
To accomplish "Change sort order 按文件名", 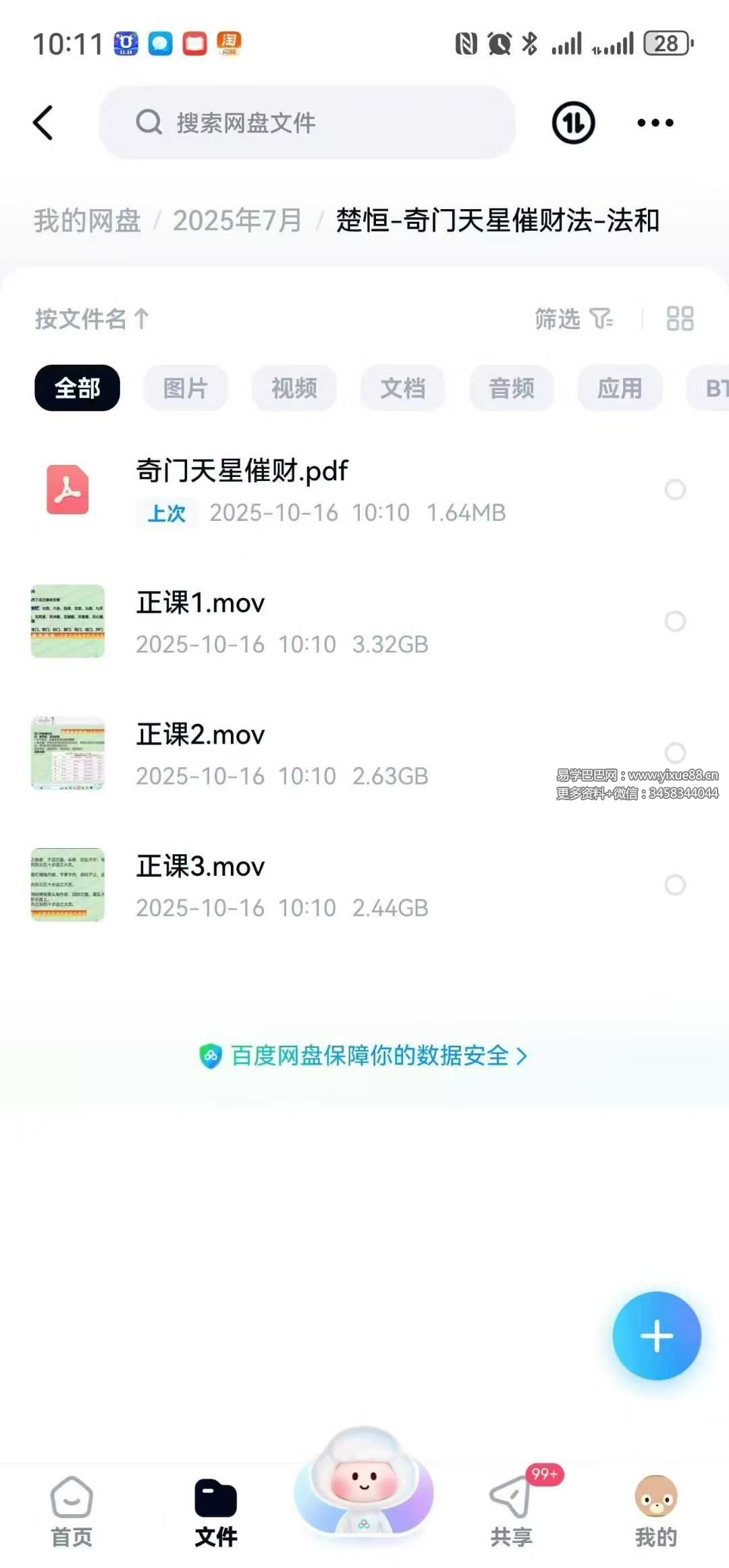I will click(92, 318).
